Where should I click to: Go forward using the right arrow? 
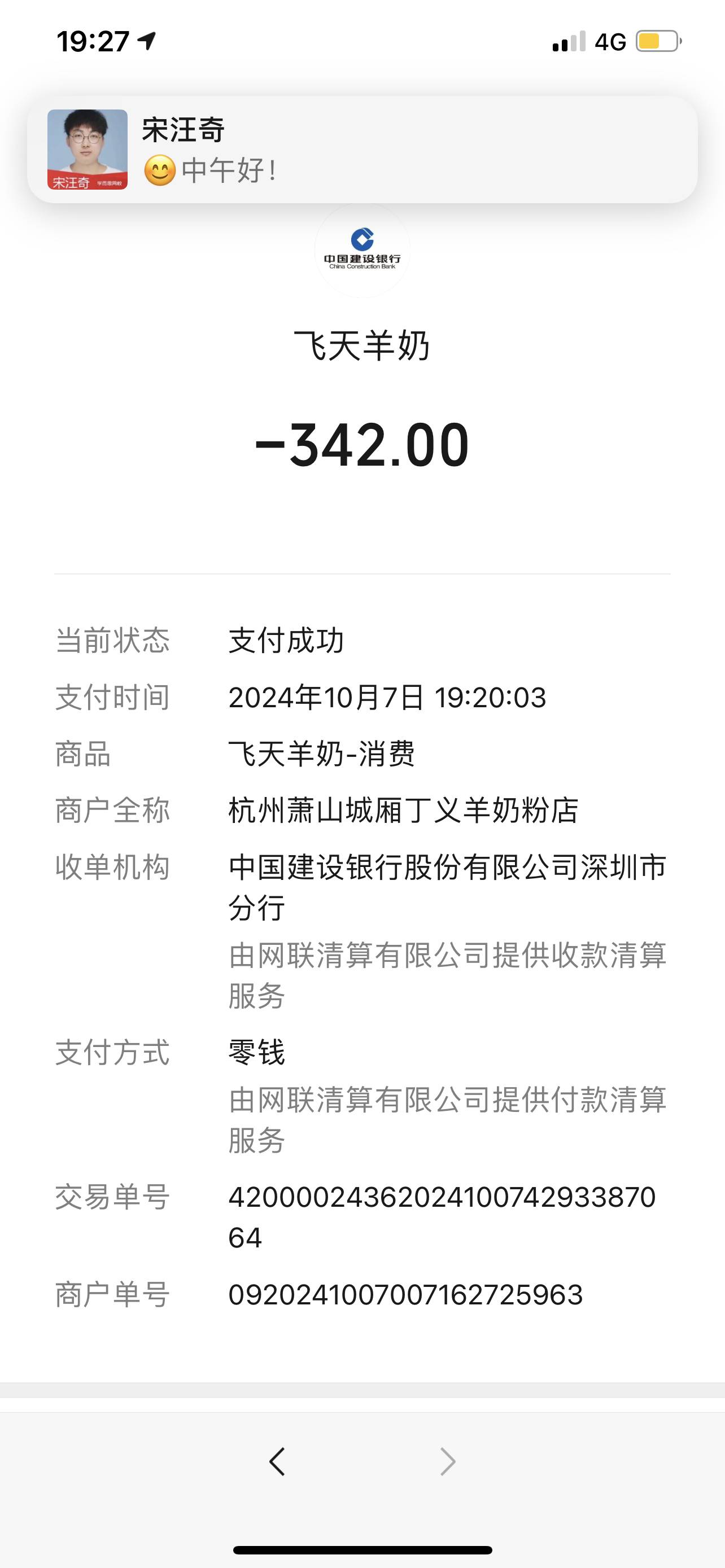447,1461
